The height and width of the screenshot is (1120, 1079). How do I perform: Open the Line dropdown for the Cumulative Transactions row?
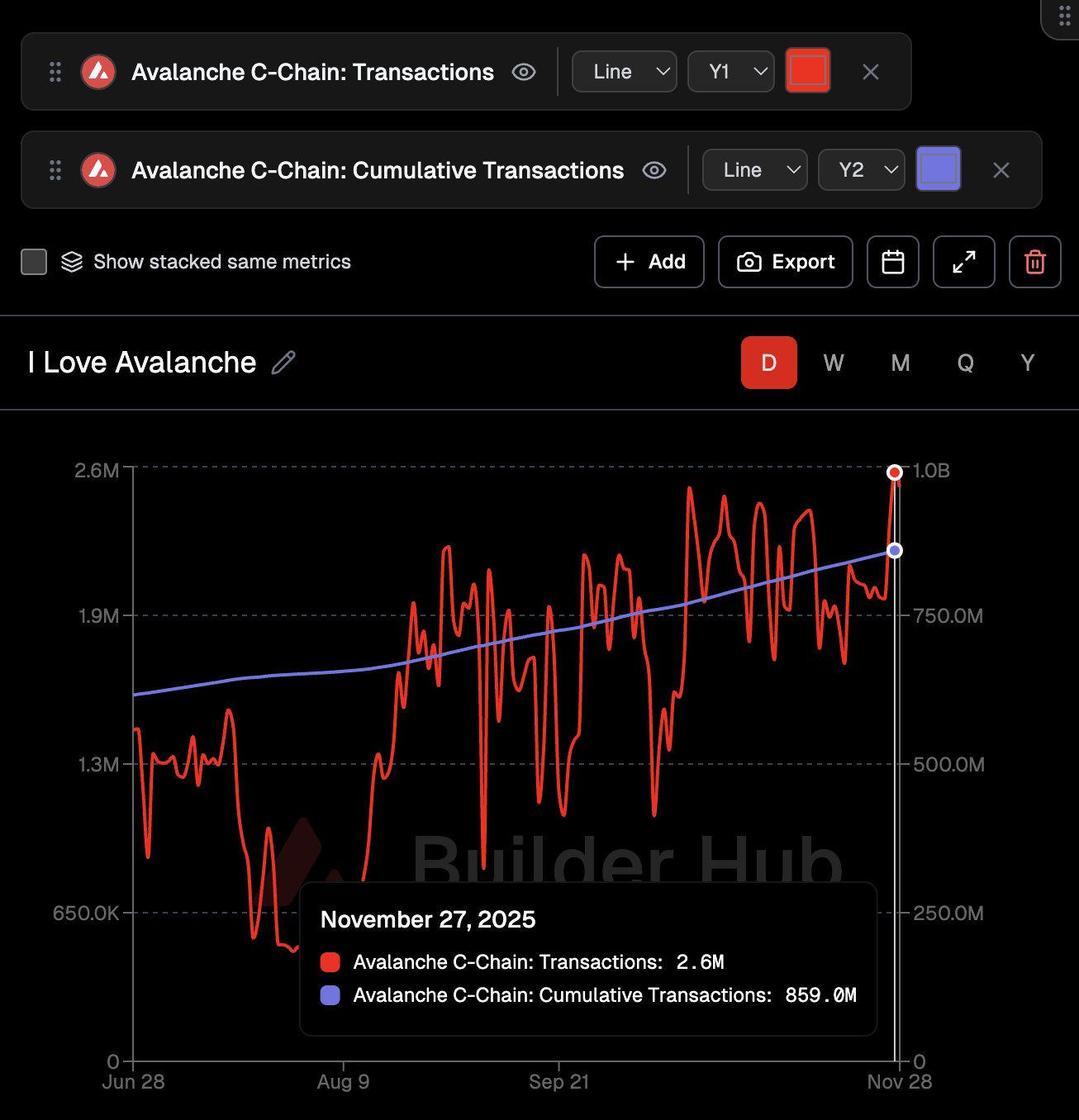point(754,170)
